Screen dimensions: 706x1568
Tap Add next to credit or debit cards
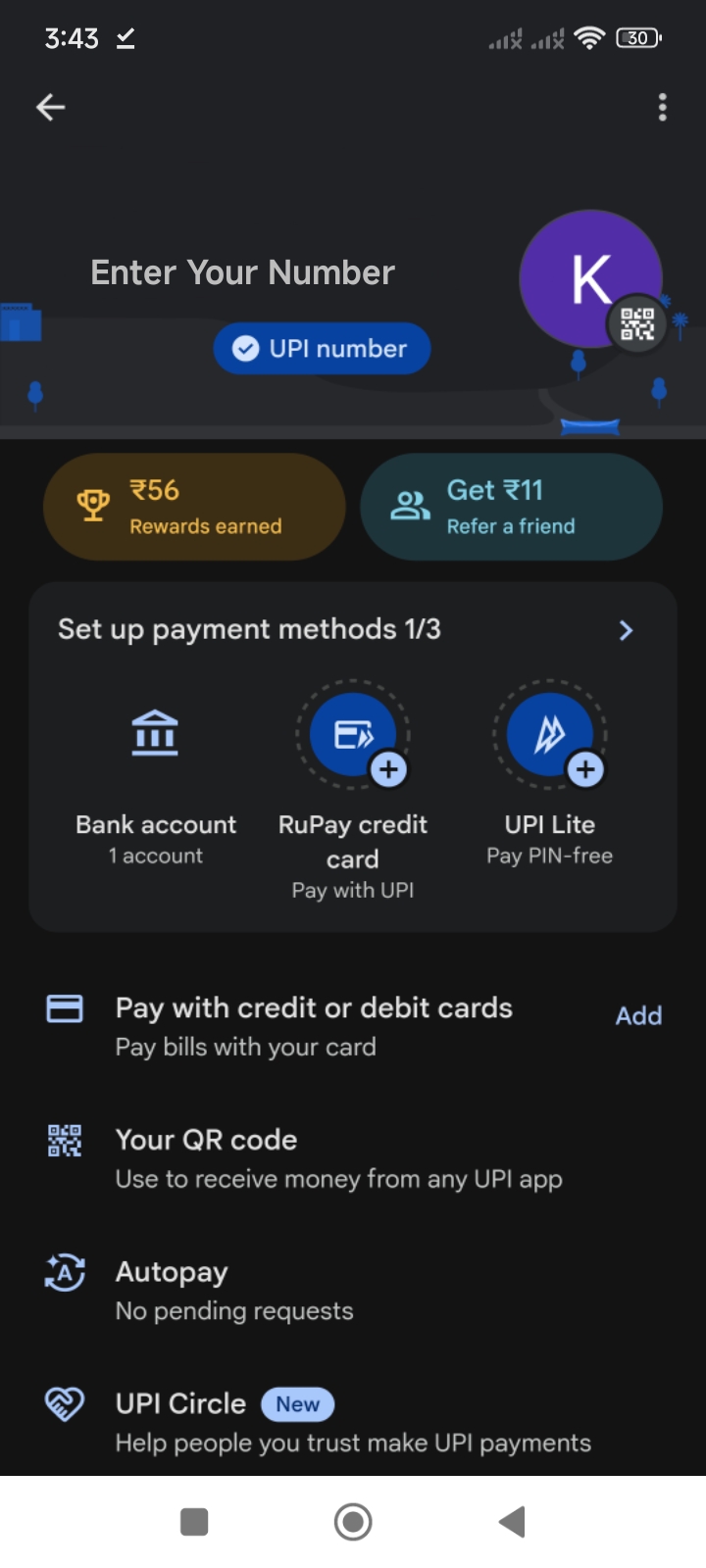[x=637, y=1016]
